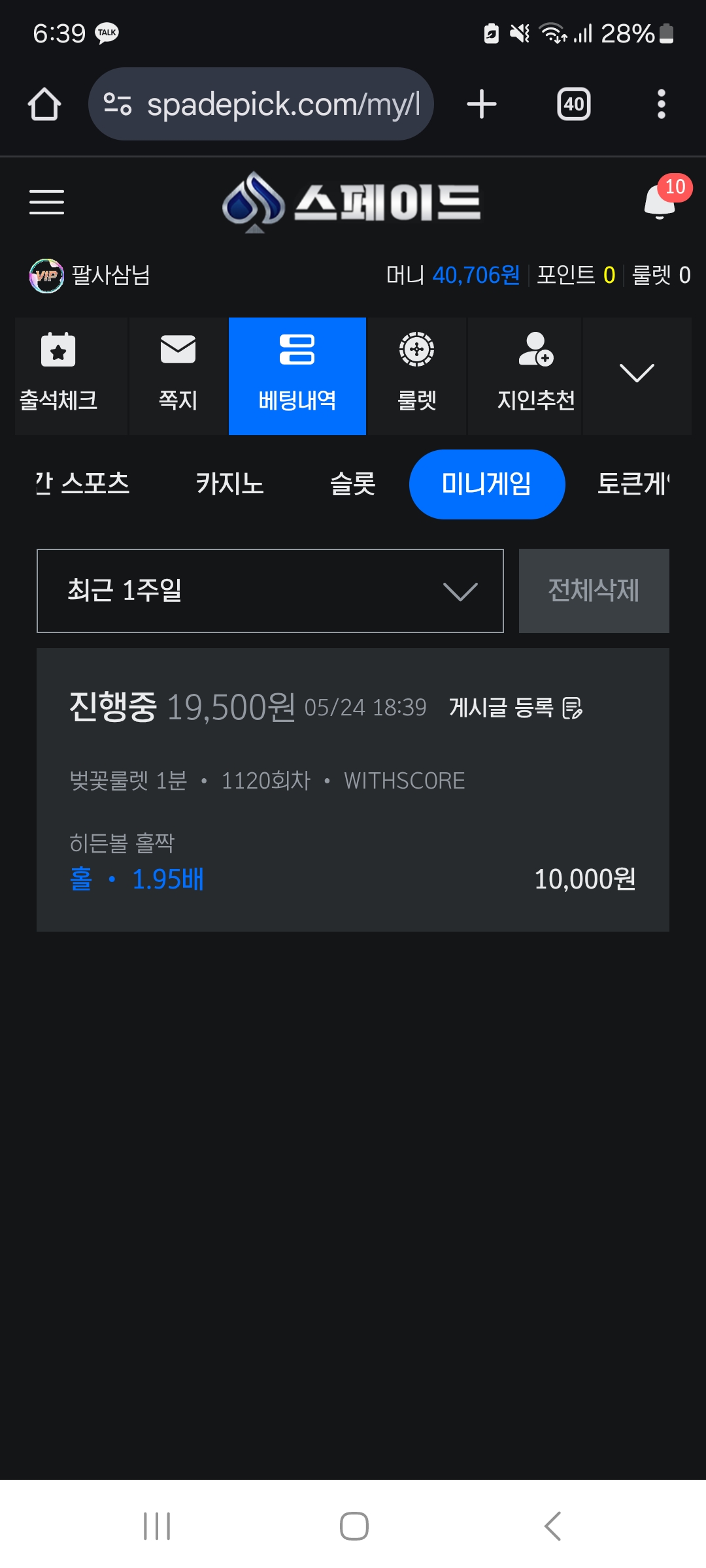
Task: Open the 룰렛 roulette section
Action: tap(416, 376)
